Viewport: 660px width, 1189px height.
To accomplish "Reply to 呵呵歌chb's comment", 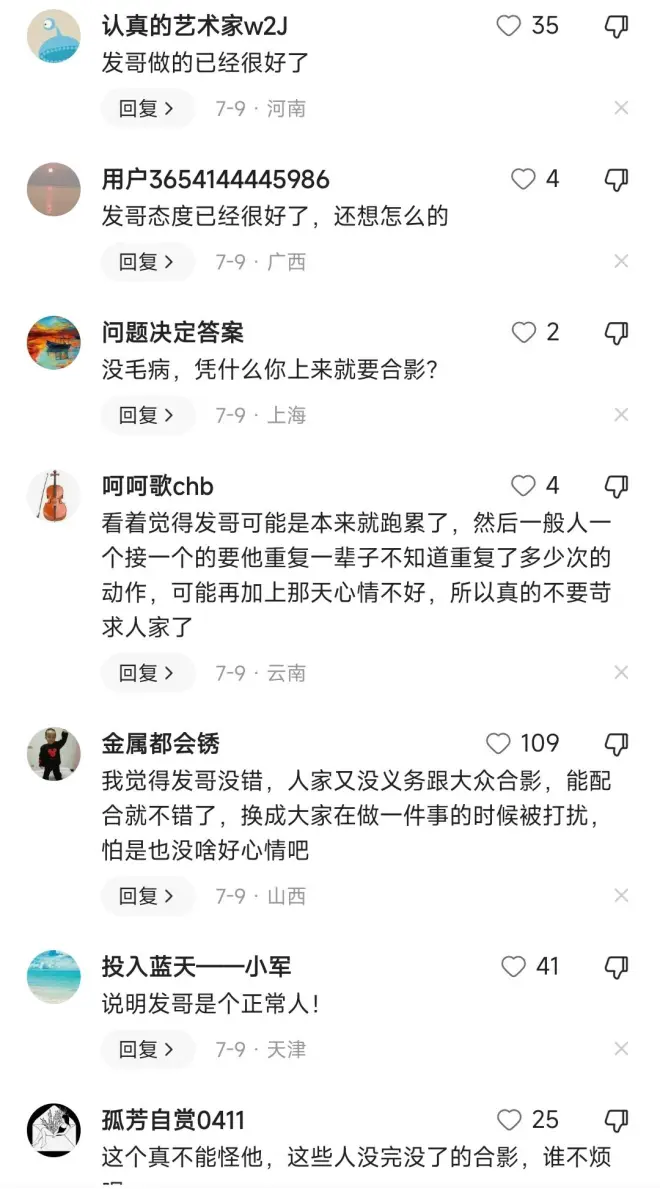I will click(147, 673).
